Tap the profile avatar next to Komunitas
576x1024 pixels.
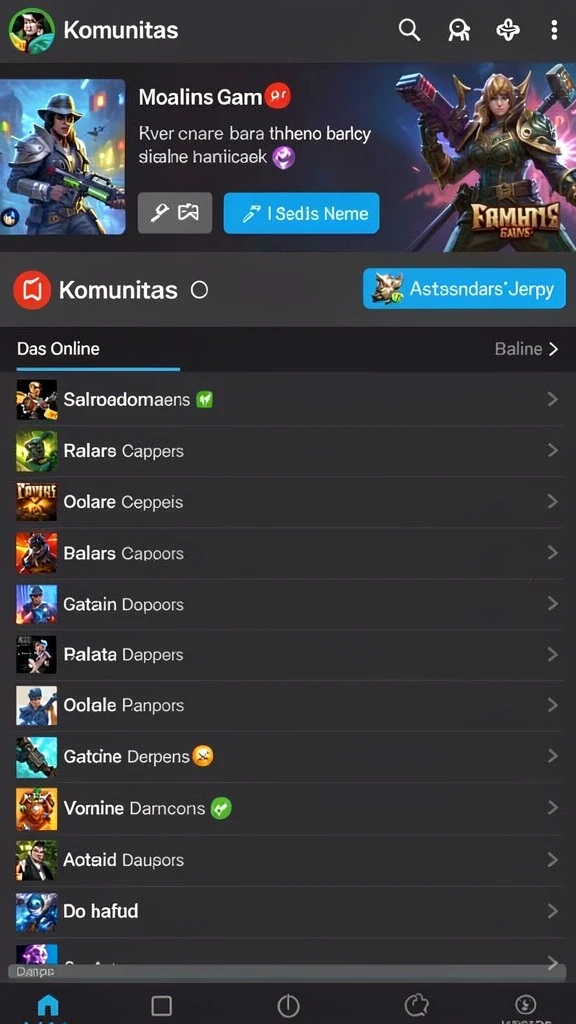coord(31,31)
